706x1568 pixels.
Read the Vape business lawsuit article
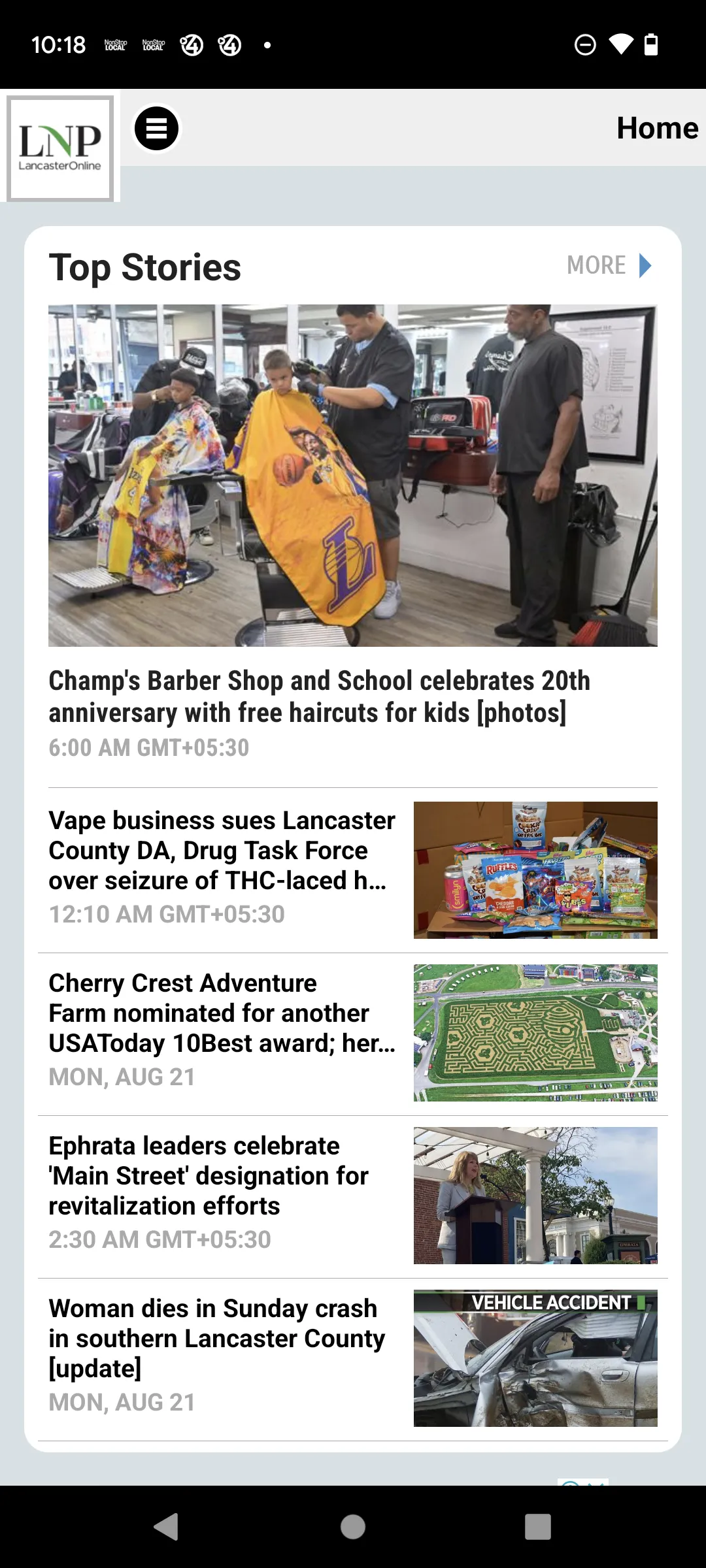pos(353,870)
